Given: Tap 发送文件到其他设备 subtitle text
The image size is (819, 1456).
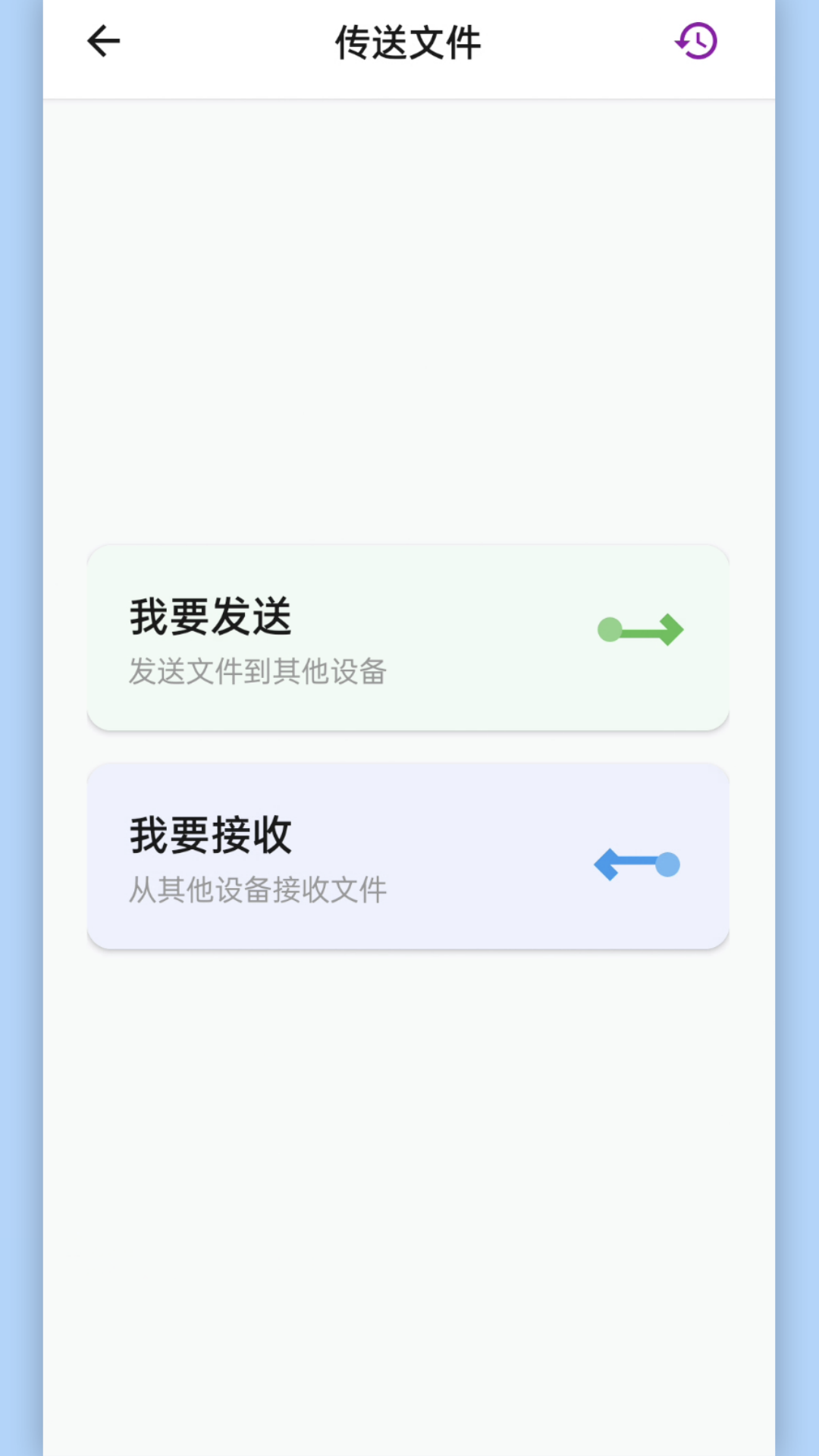Looking at the screenshot, I should point(258,672).
